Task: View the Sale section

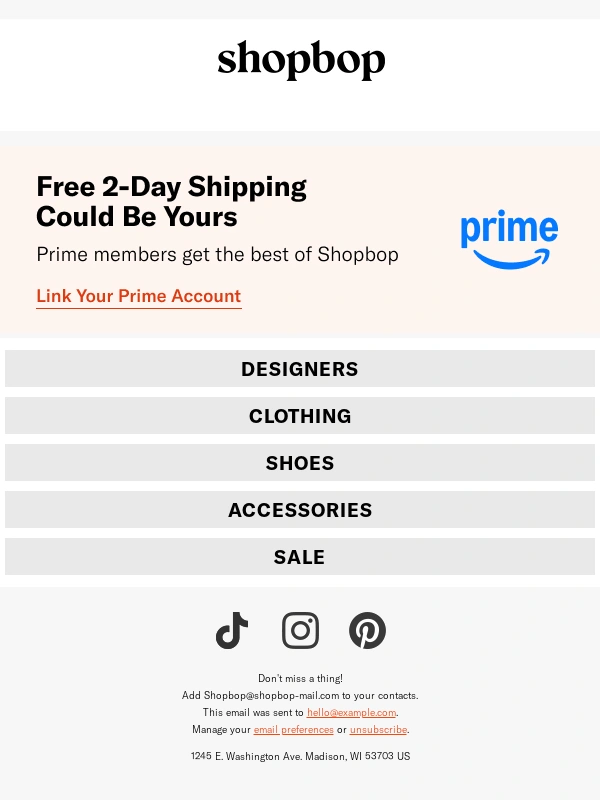Action: (x=300, y=557)
